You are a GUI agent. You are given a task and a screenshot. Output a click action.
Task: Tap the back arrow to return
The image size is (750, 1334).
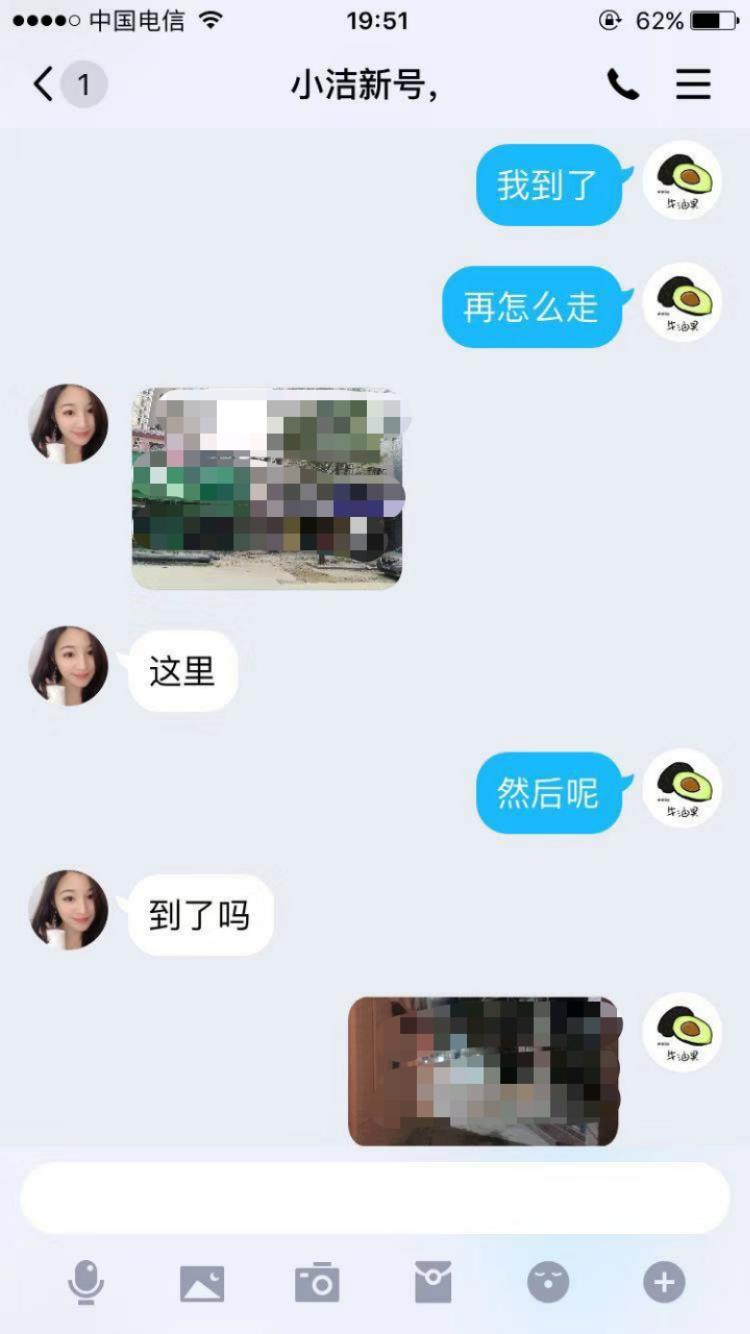[40, 86]
